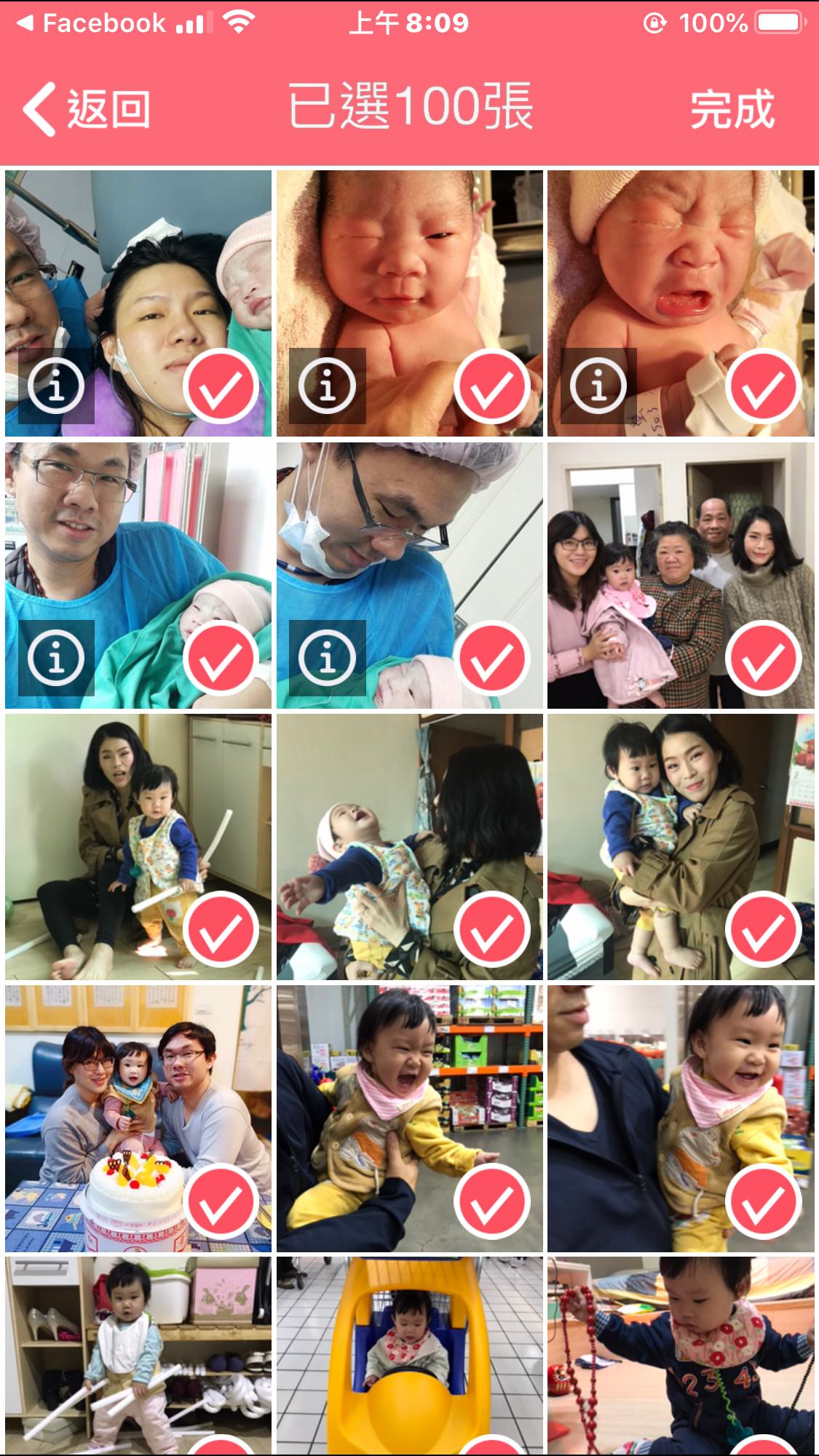819x1456 pixels.
Task: Uncheck photo of masked father looking at baby
Action: [x=491, y=659]
